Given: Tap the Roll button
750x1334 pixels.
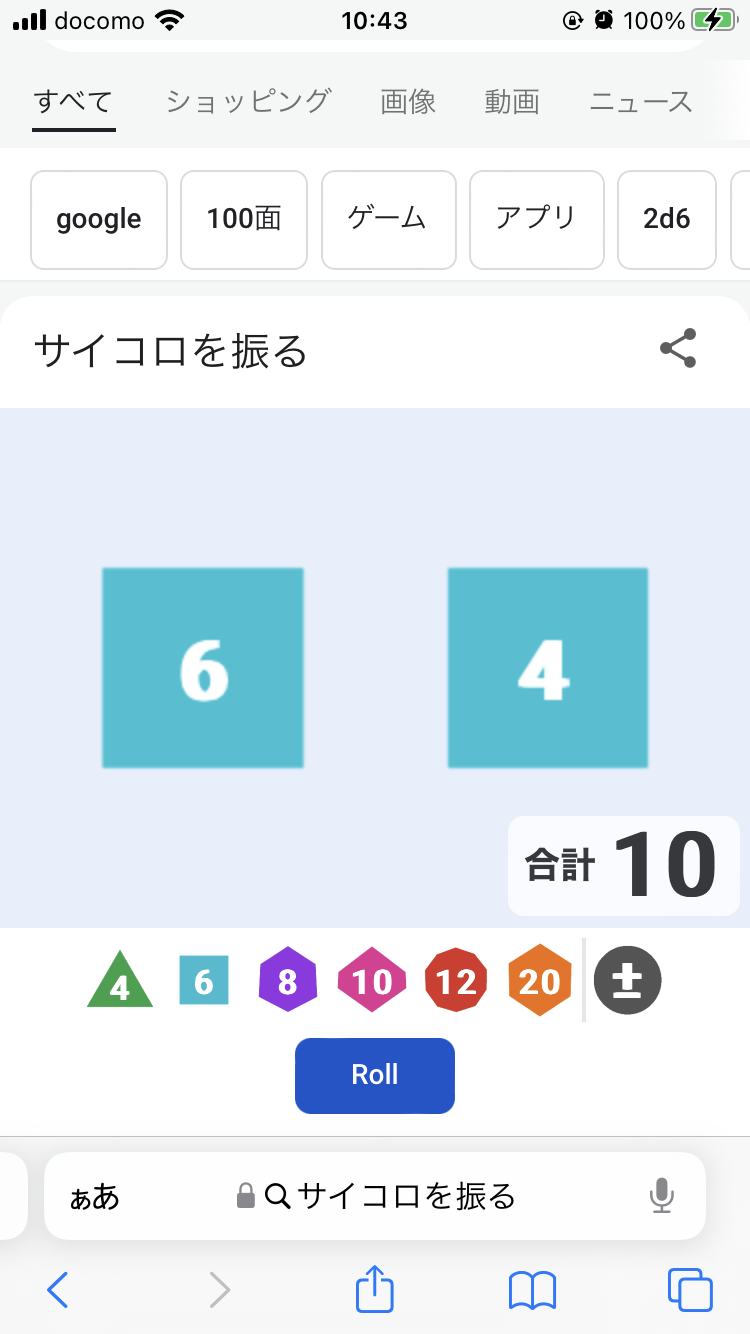Looking at the screenshot, I should pyautogui.click(x=375, y=1075).
